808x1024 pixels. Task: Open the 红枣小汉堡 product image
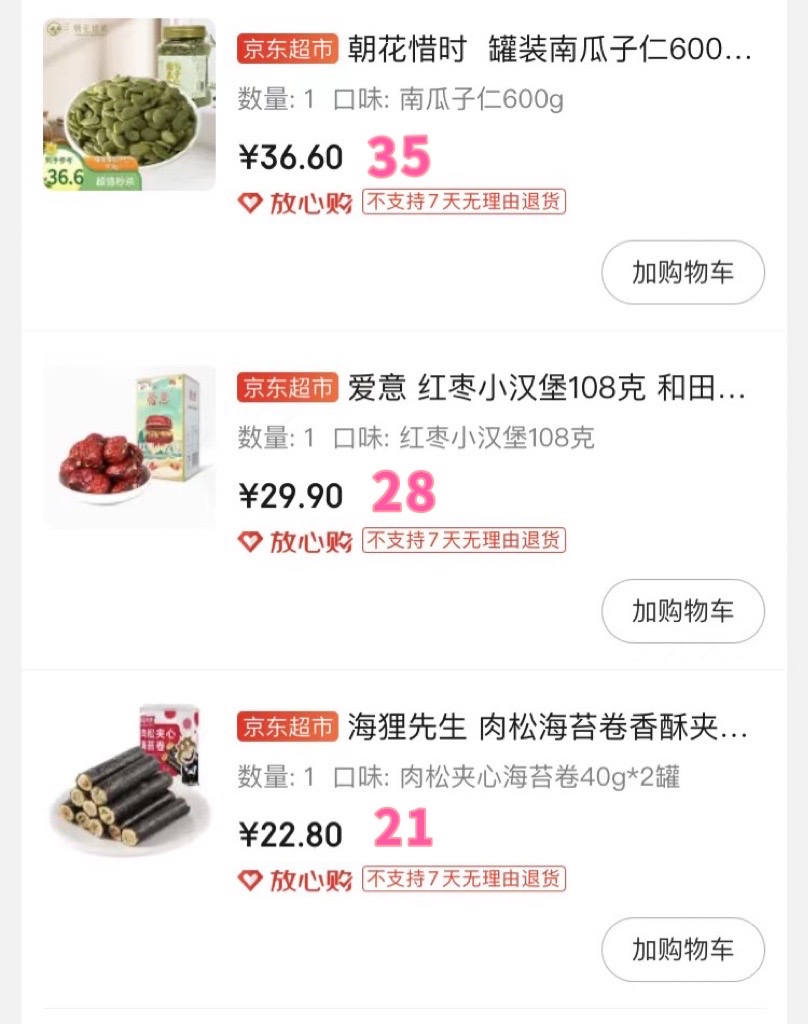pos(129,445)
